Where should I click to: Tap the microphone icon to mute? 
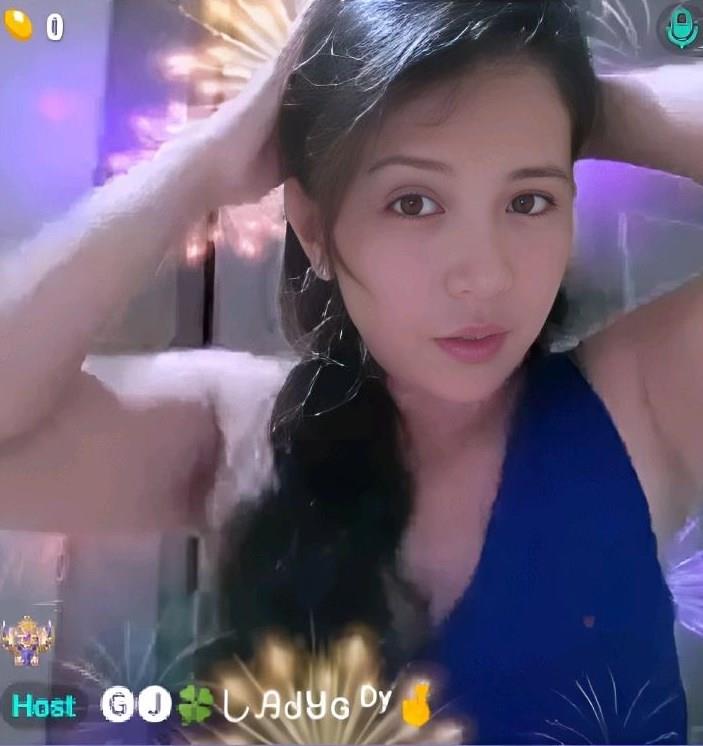(x=682, y=26)
